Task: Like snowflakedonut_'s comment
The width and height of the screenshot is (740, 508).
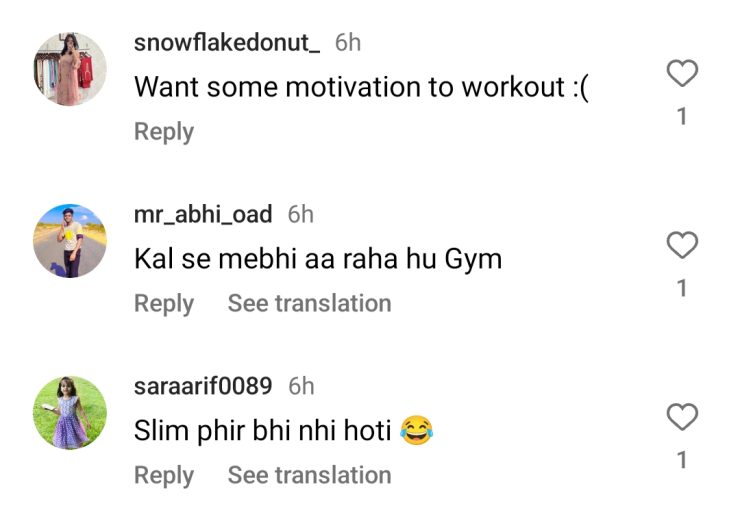Action: (682, 74)
